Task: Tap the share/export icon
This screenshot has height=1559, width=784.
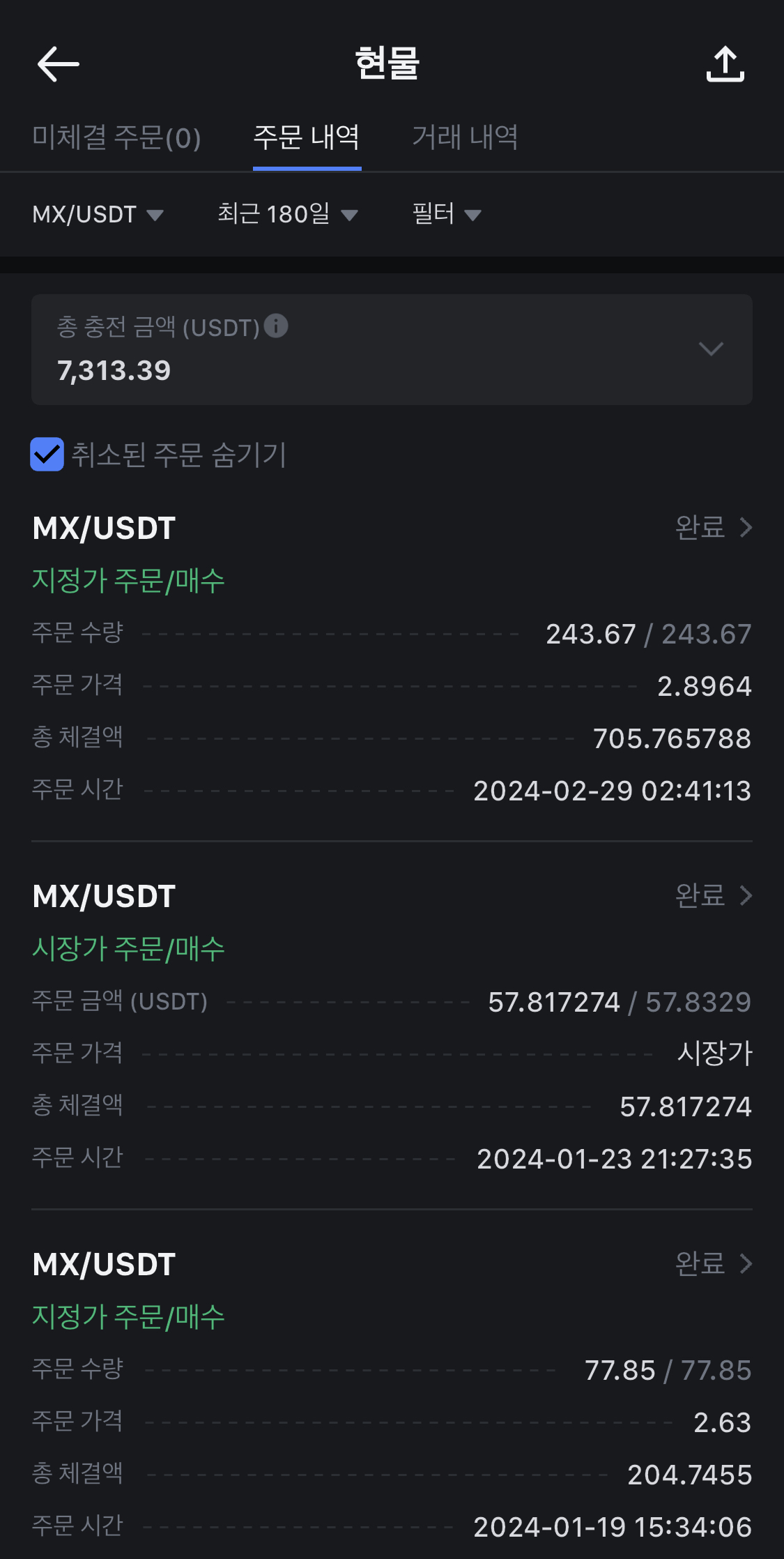Action: coord(725,64)
